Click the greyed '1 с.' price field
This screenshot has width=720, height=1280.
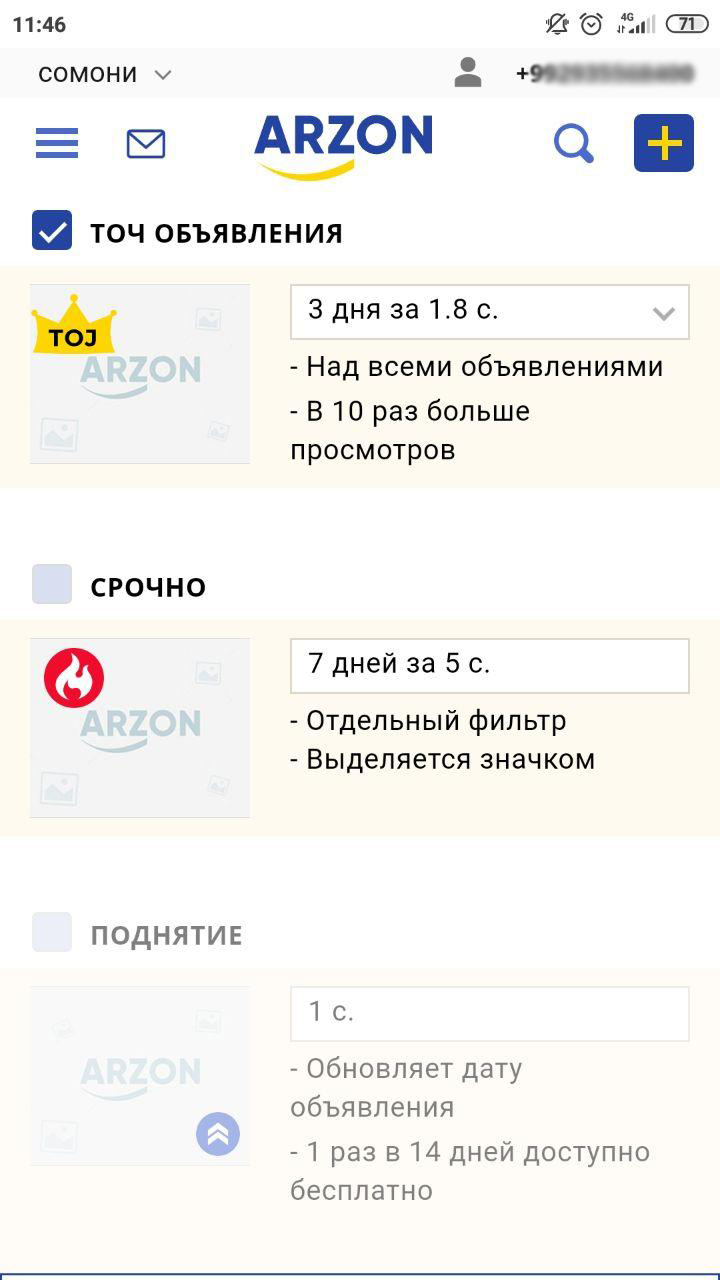tap(489, 1013)
